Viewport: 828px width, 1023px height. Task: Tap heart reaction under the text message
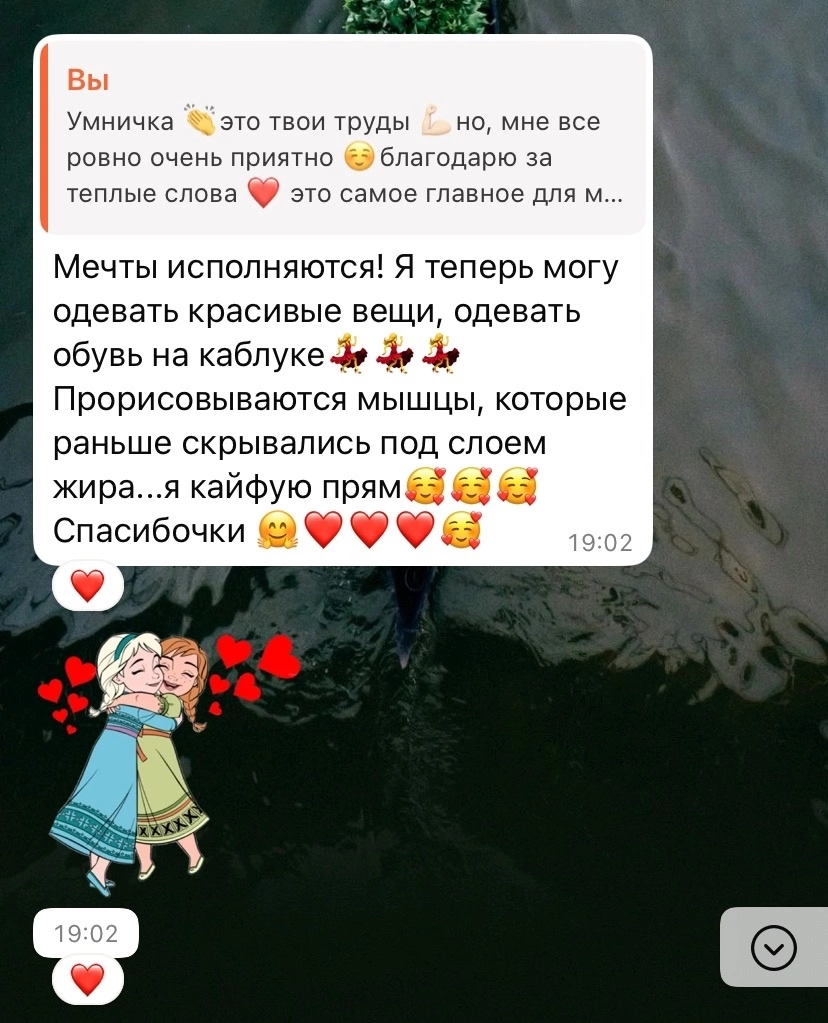click(88, 585)
